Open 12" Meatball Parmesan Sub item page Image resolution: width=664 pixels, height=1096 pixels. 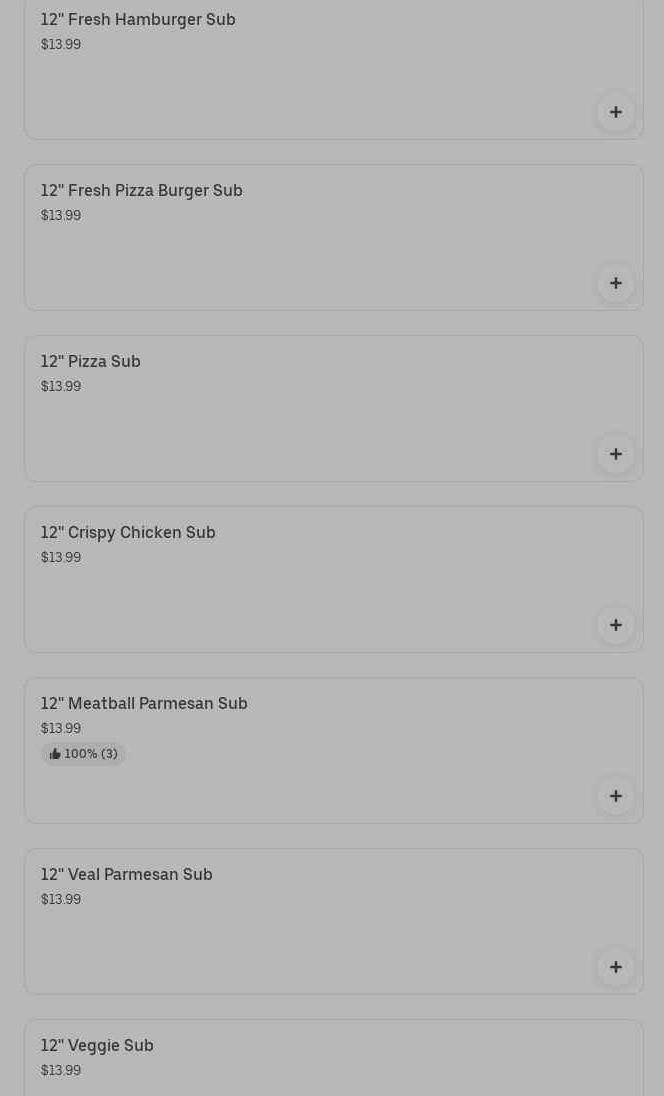pos(333,751)
